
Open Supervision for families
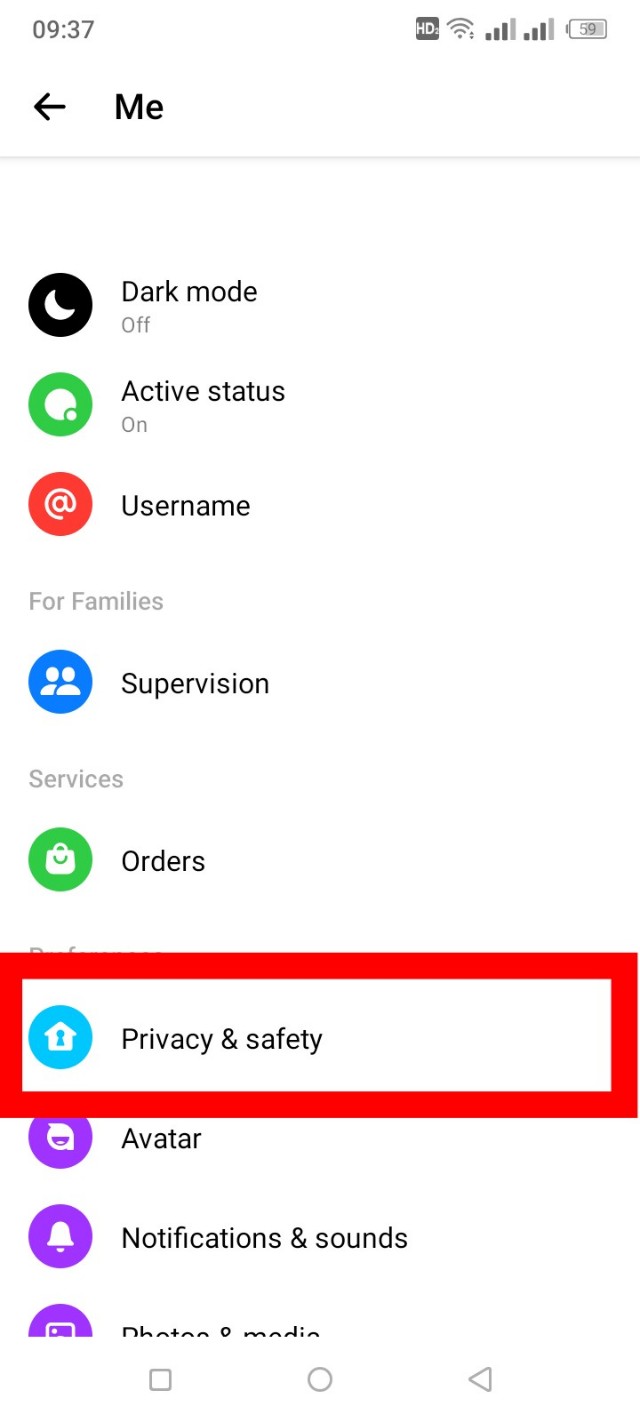194,683
